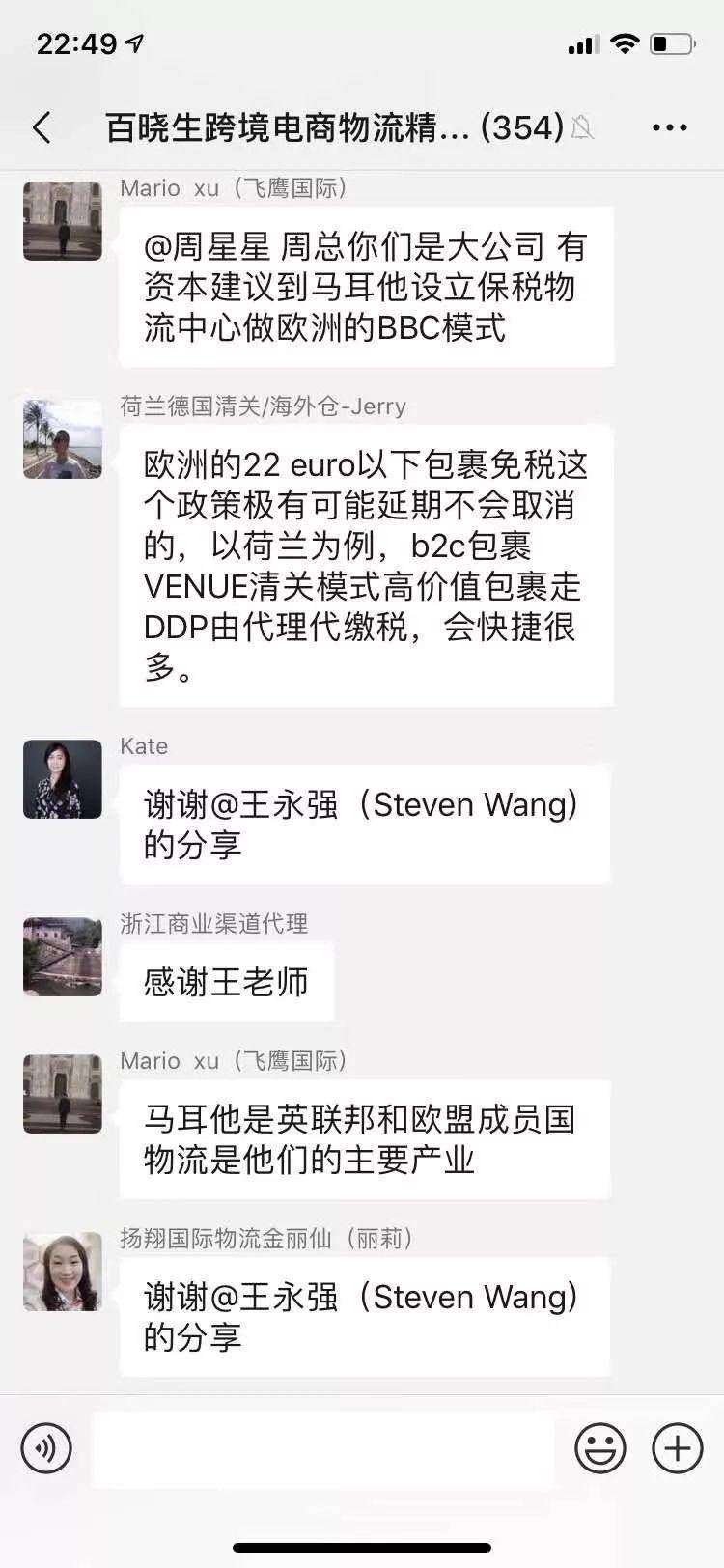Focus the message text field
The image size is (724, 1568).
[x=323, y=1449]
